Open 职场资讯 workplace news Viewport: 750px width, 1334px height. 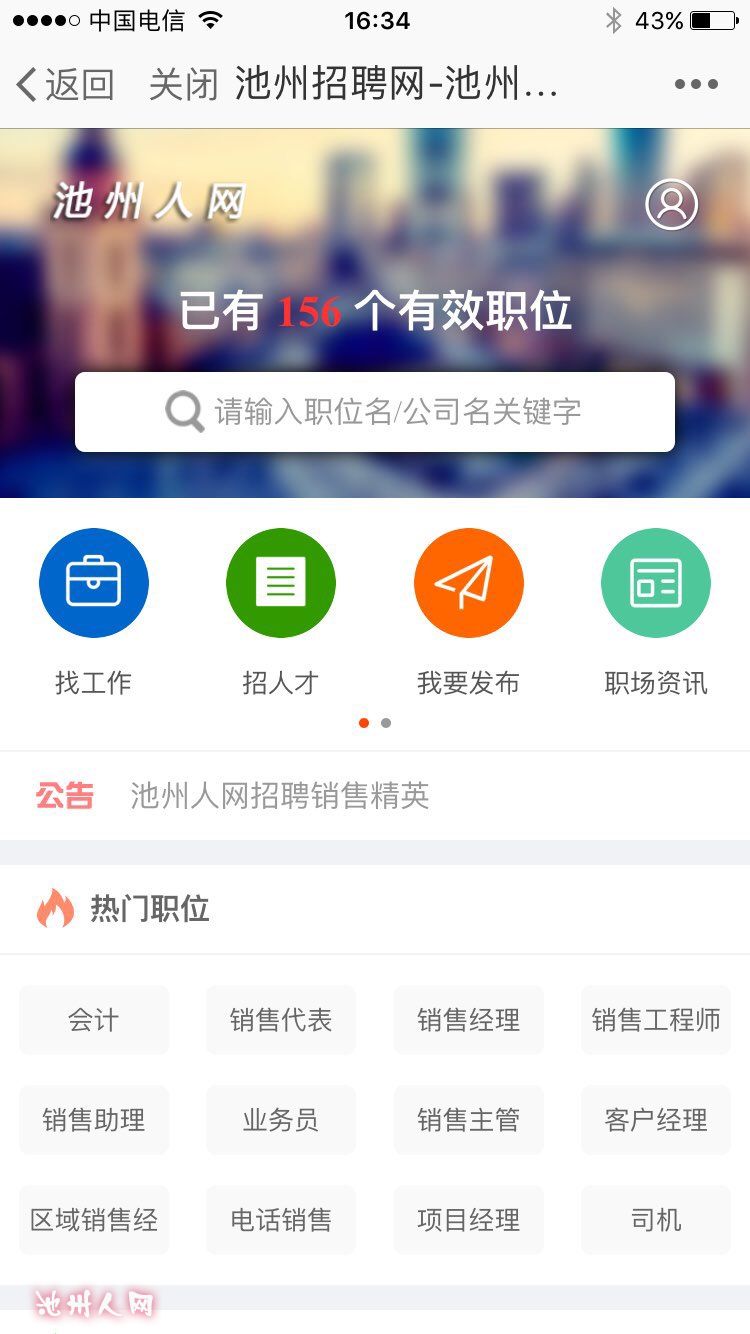[656, 583]
